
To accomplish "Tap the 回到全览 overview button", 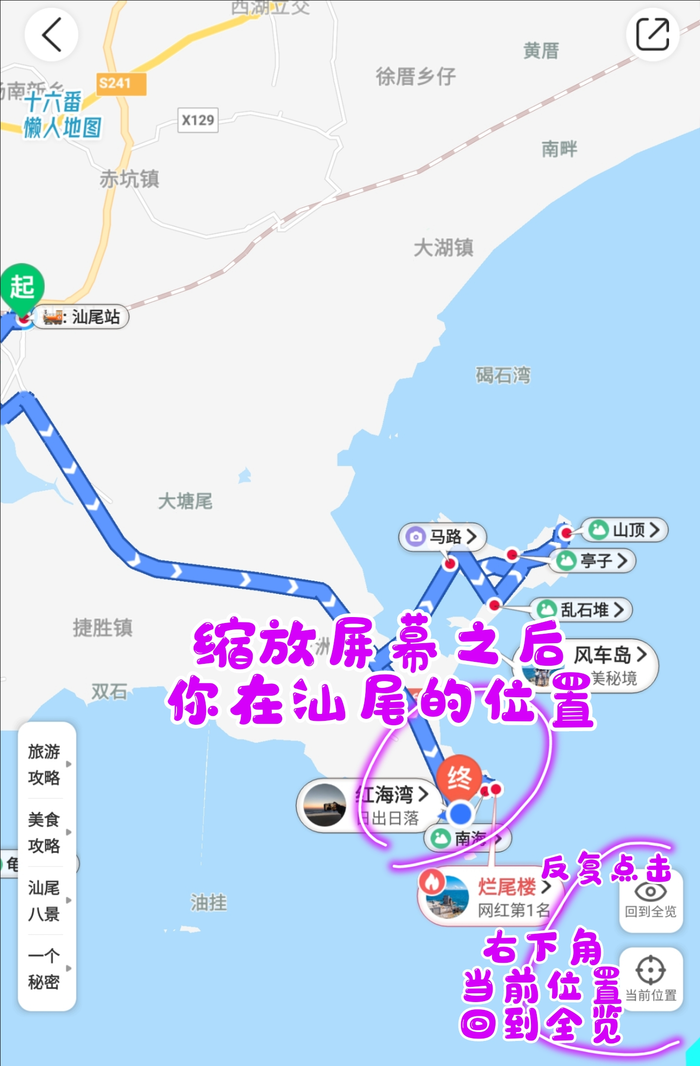I will [x=651, y=899].
